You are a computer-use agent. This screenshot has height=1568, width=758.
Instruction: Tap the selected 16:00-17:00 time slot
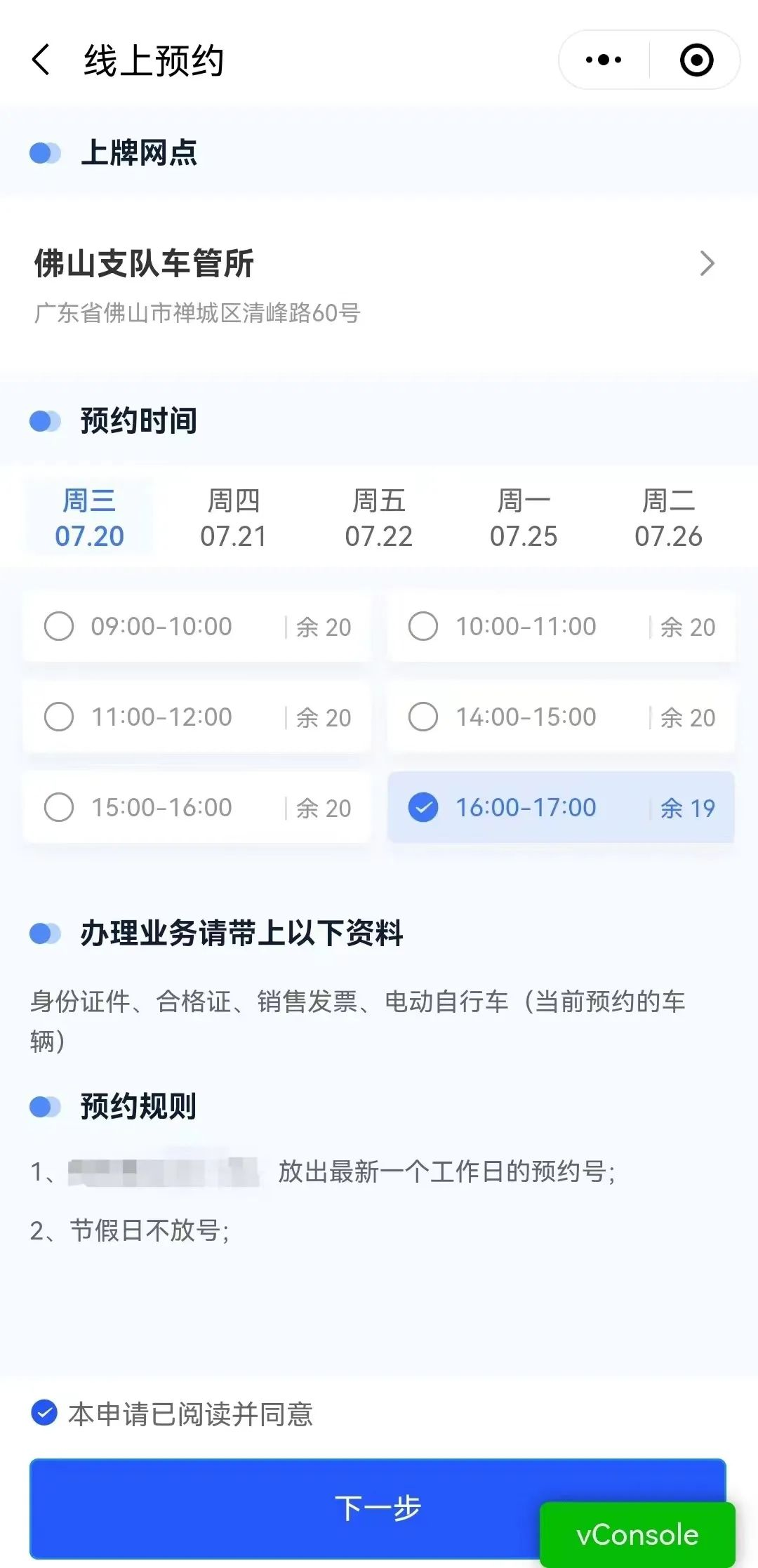(561, 807)
